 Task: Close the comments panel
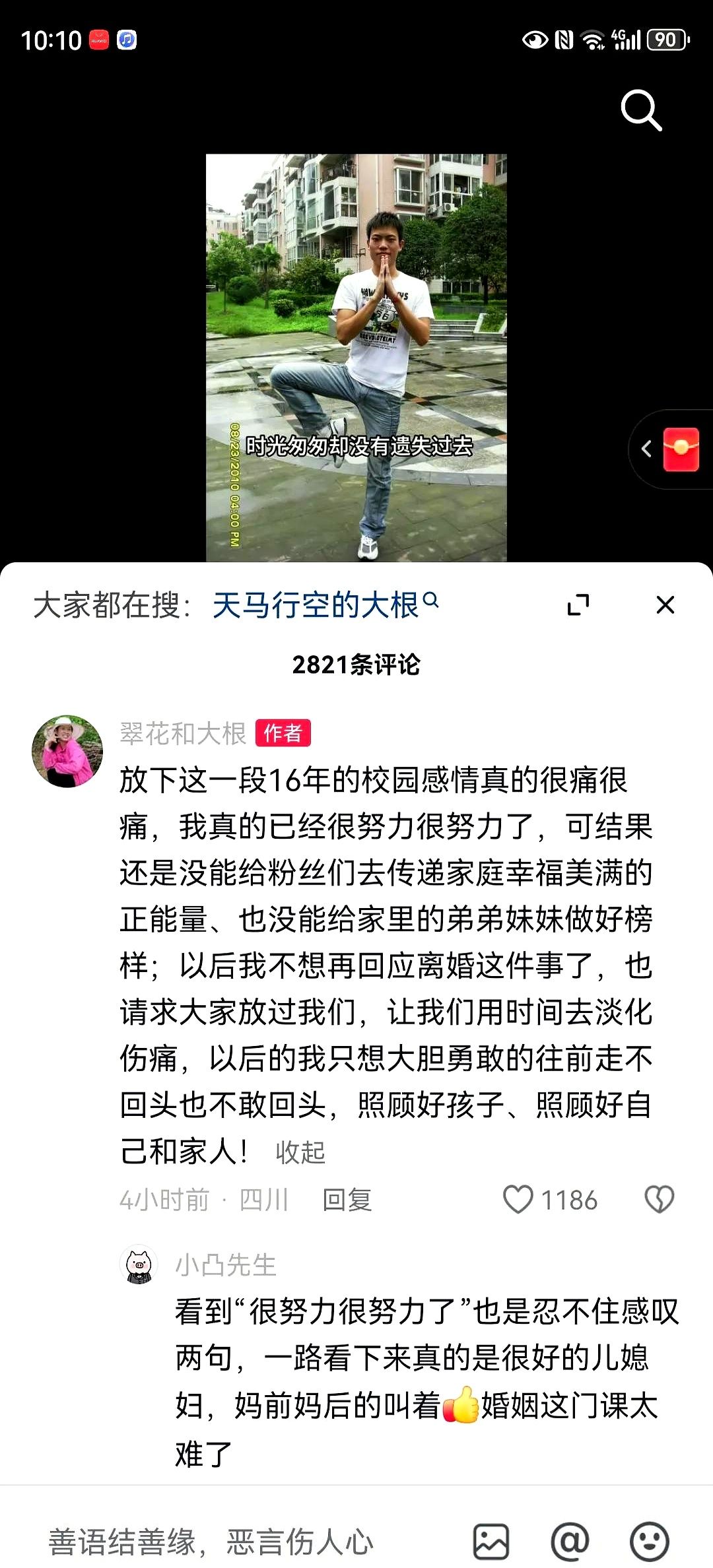coord(665,604)
